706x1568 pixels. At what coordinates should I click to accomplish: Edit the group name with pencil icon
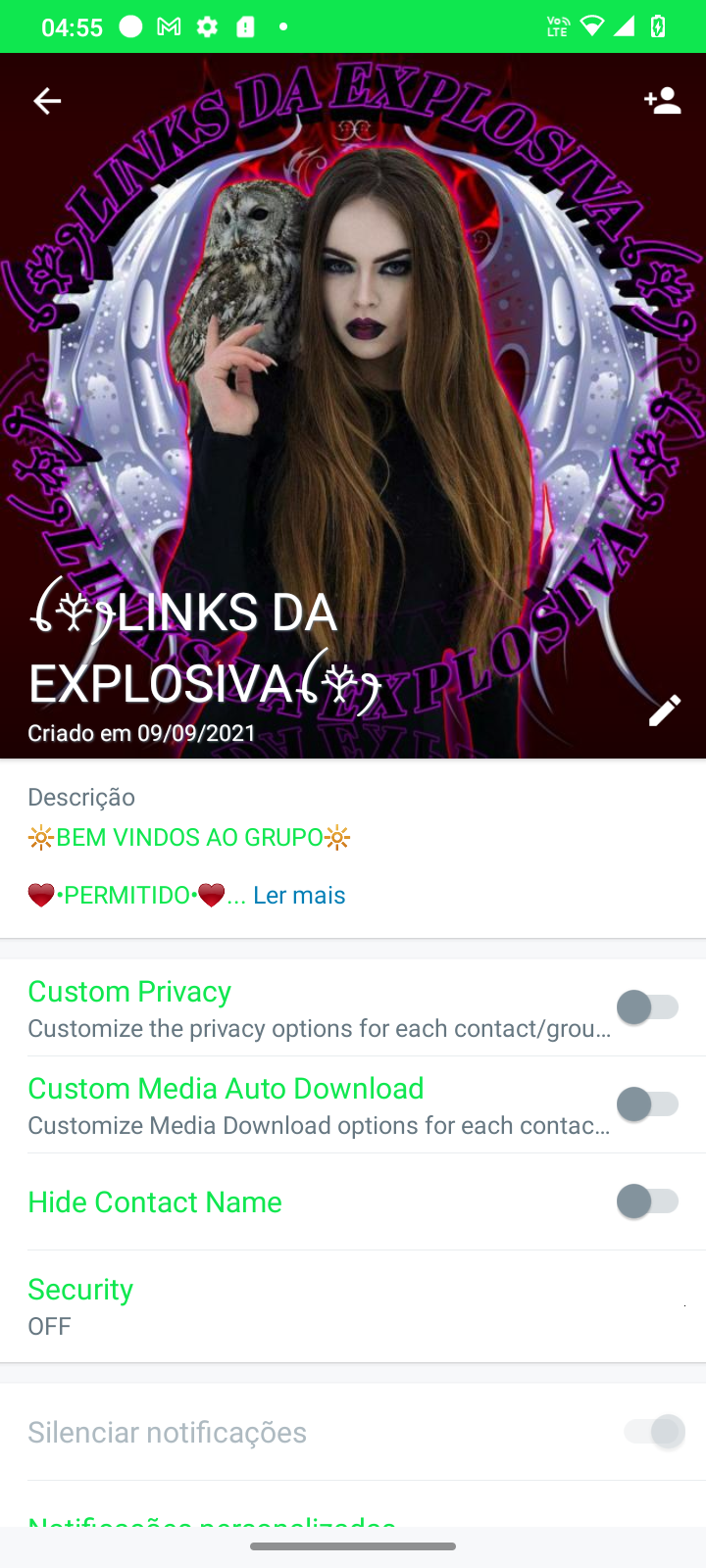[x=664, y=710]
